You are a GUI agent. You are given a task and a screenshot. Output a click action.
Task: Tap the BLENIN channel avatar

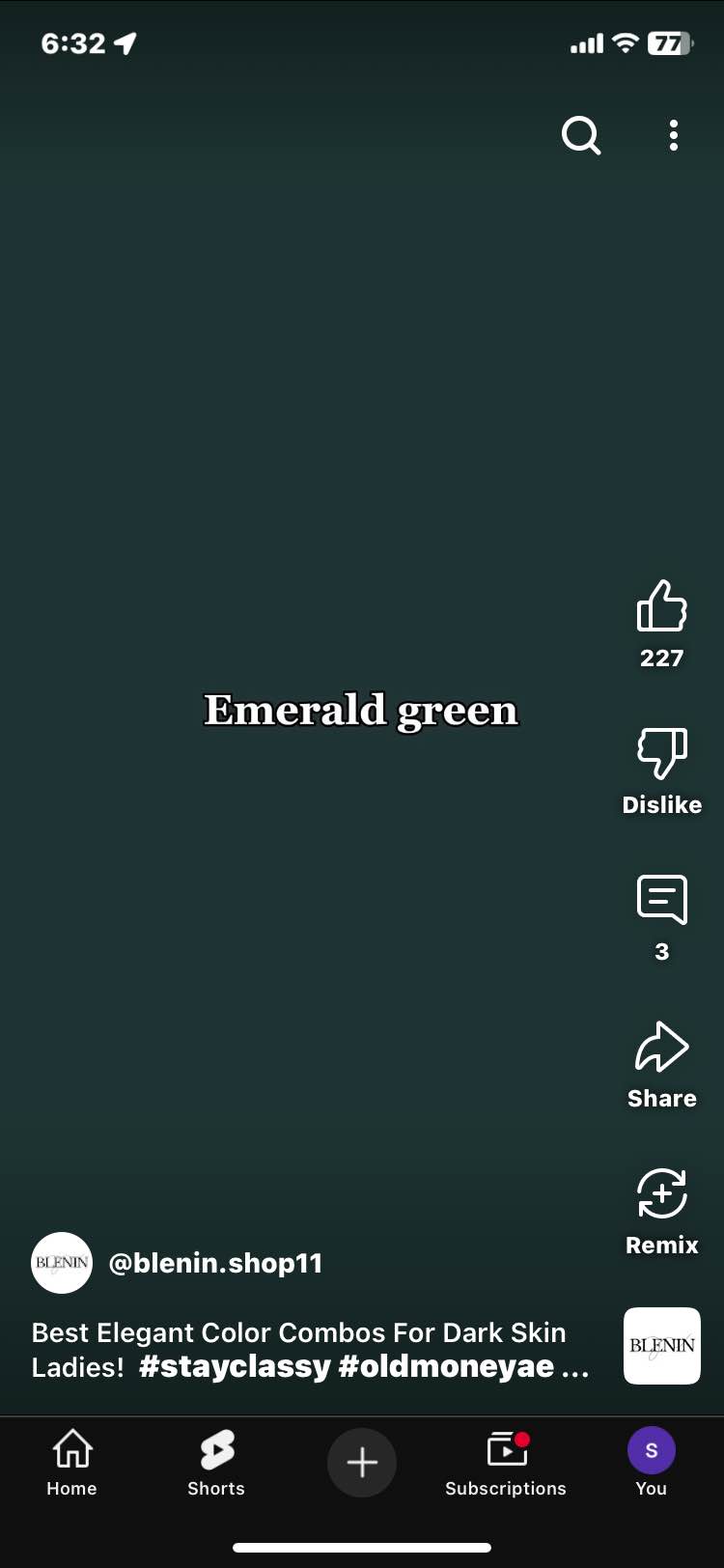61,1263
